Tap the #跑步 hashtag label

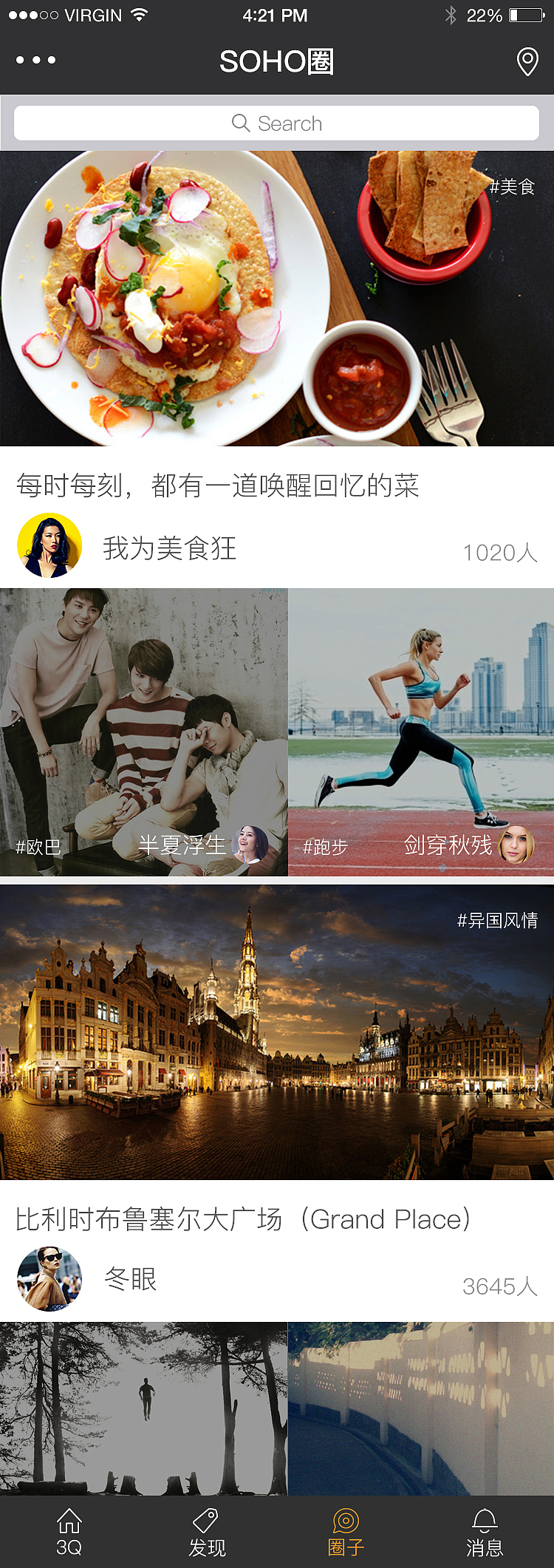[325, 848]
